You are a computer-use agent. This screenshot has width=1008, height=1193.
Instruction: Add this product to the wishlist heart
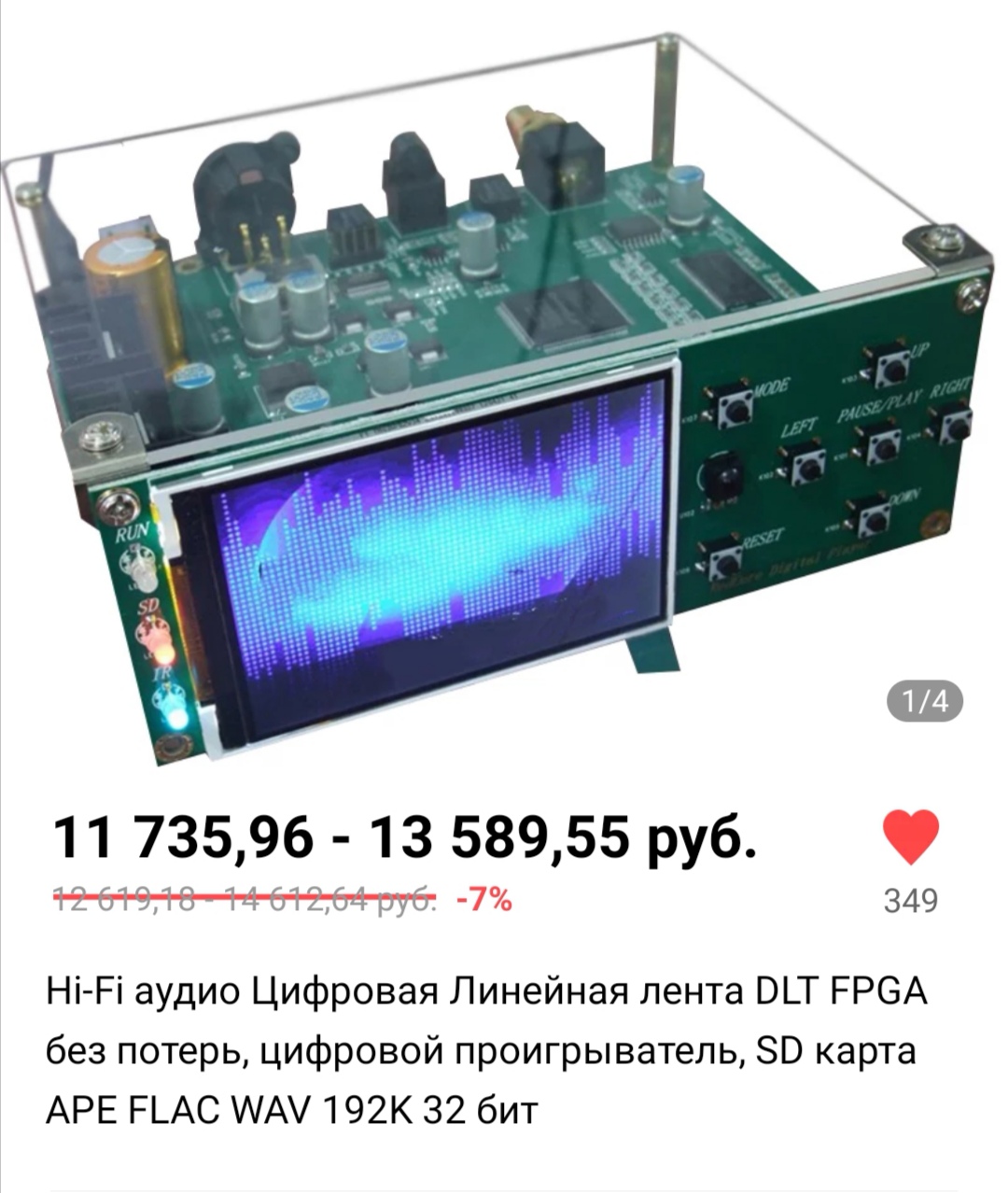click(x=910, y=838)
